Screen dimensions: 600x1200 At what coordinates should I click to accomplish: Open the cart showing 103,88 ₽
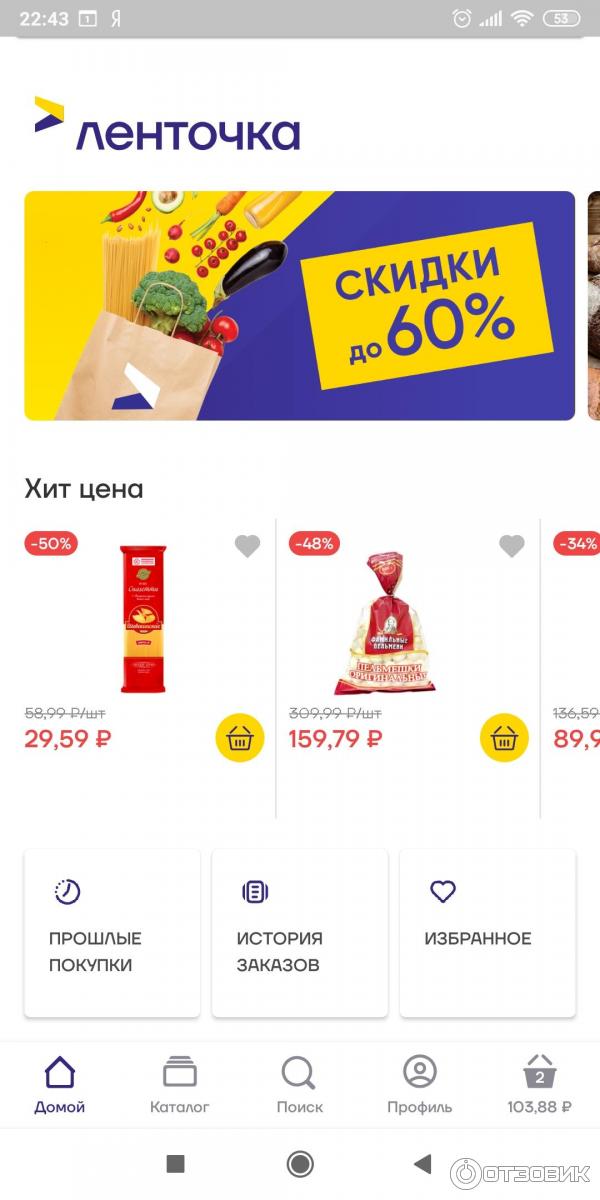[540, 1085]
